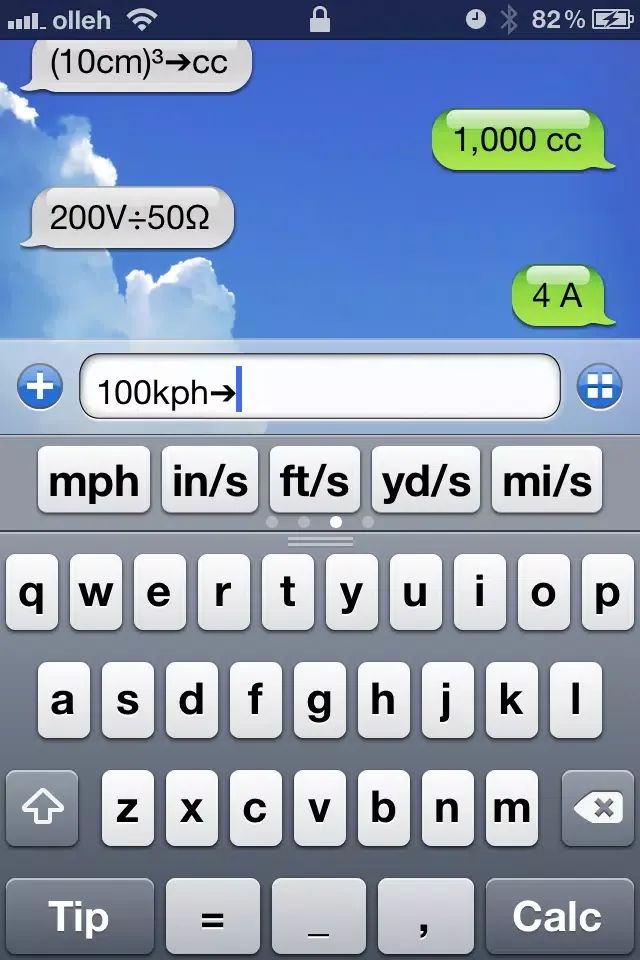Image resolution: width=640 pixels, height=960 pixels.
Task: Select the mph unit suggestion
Action: pyautogui.click(x=94, y=481)
